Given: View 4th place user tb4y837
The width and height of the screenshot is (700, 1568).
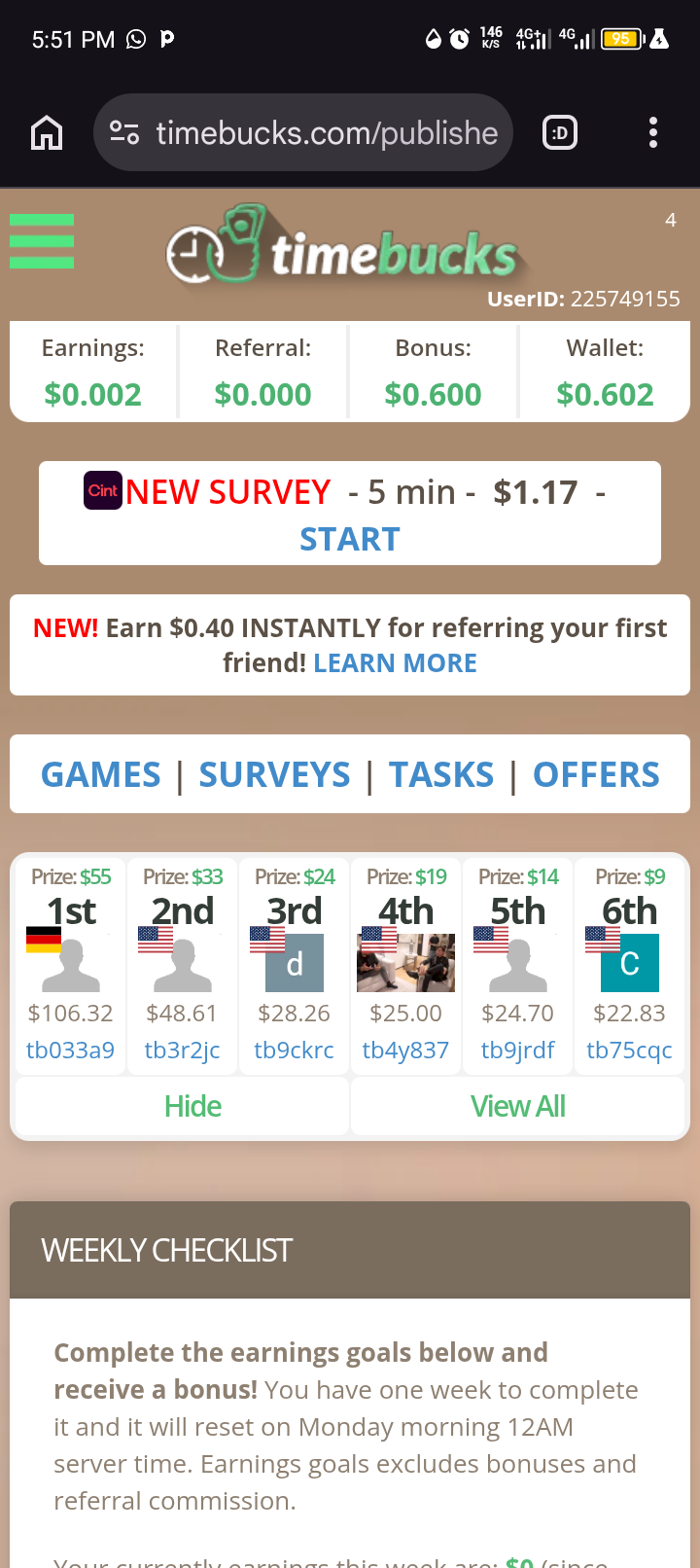Looking at the screenshot, I should coord(405,1051).
